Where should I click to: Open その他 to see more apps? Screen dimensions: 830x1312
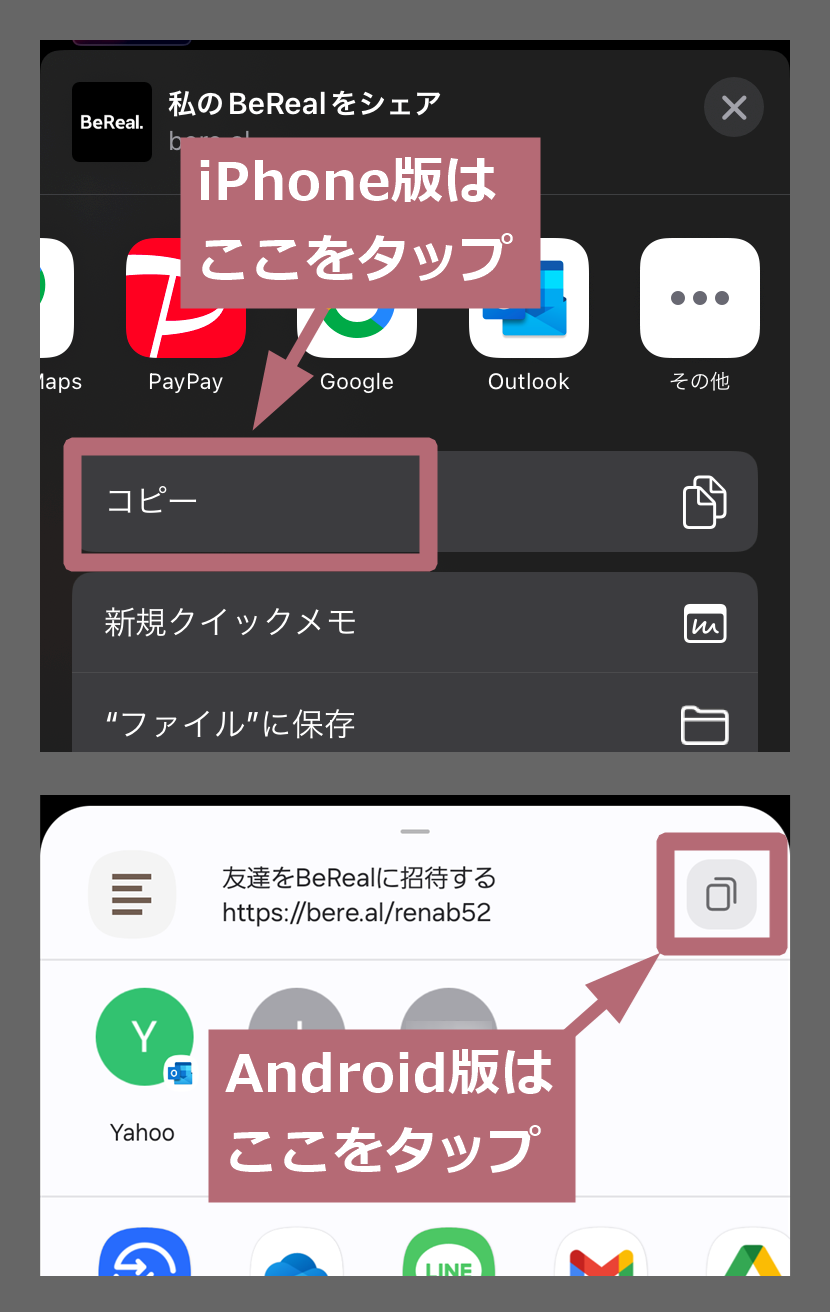(699, 298)
